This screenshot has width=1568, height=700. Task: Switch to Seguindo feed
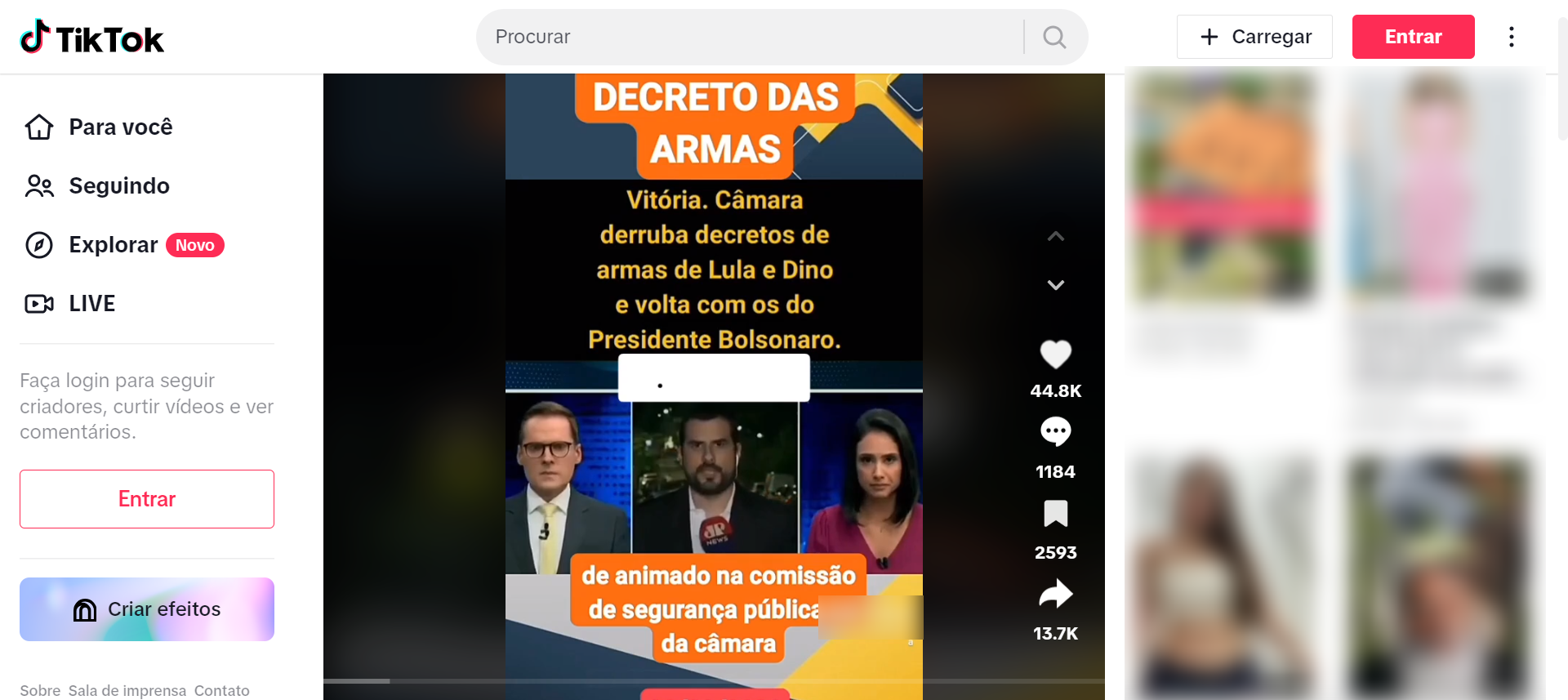coord(97,186)
